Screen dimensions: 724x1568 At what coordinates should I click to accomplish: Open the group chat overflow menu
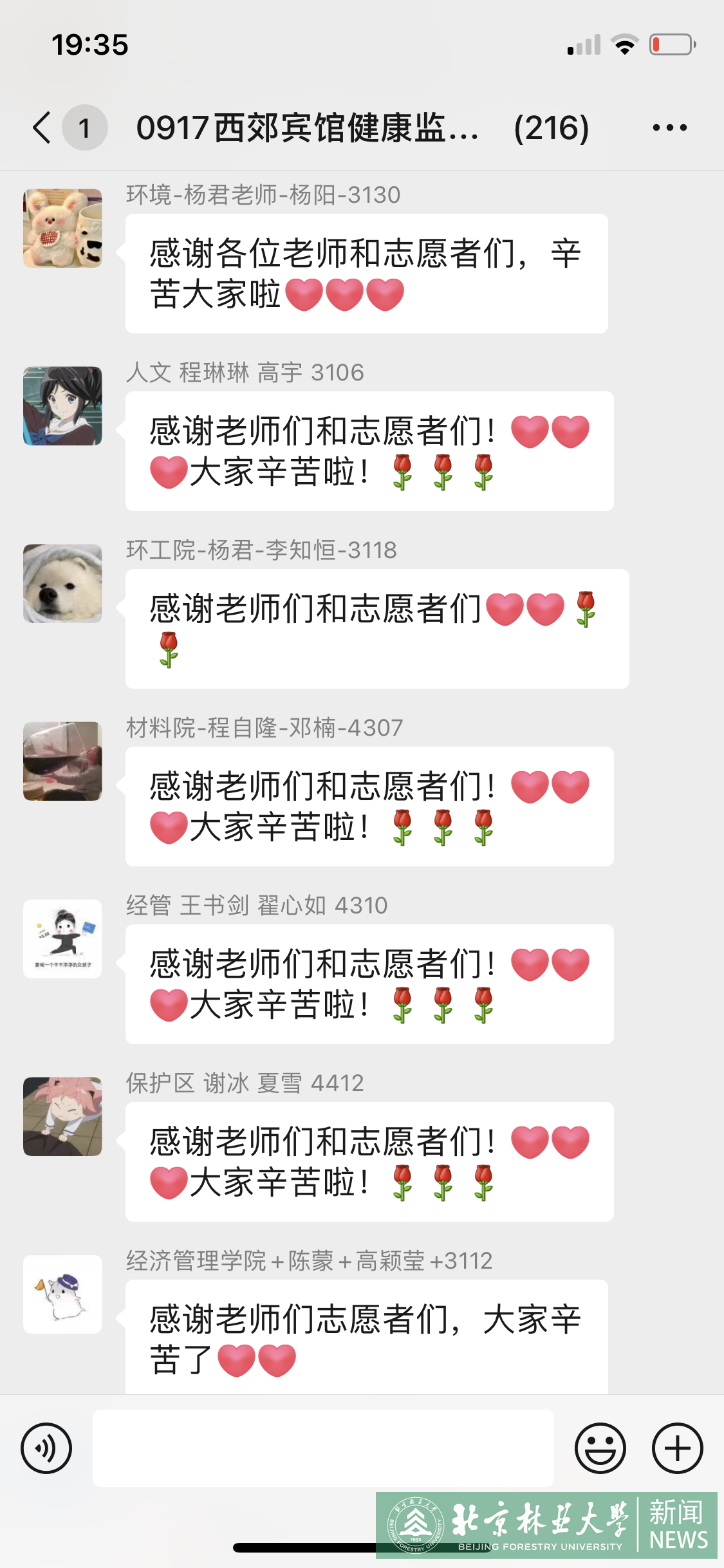pyautogui.click(x=669, y=127)
